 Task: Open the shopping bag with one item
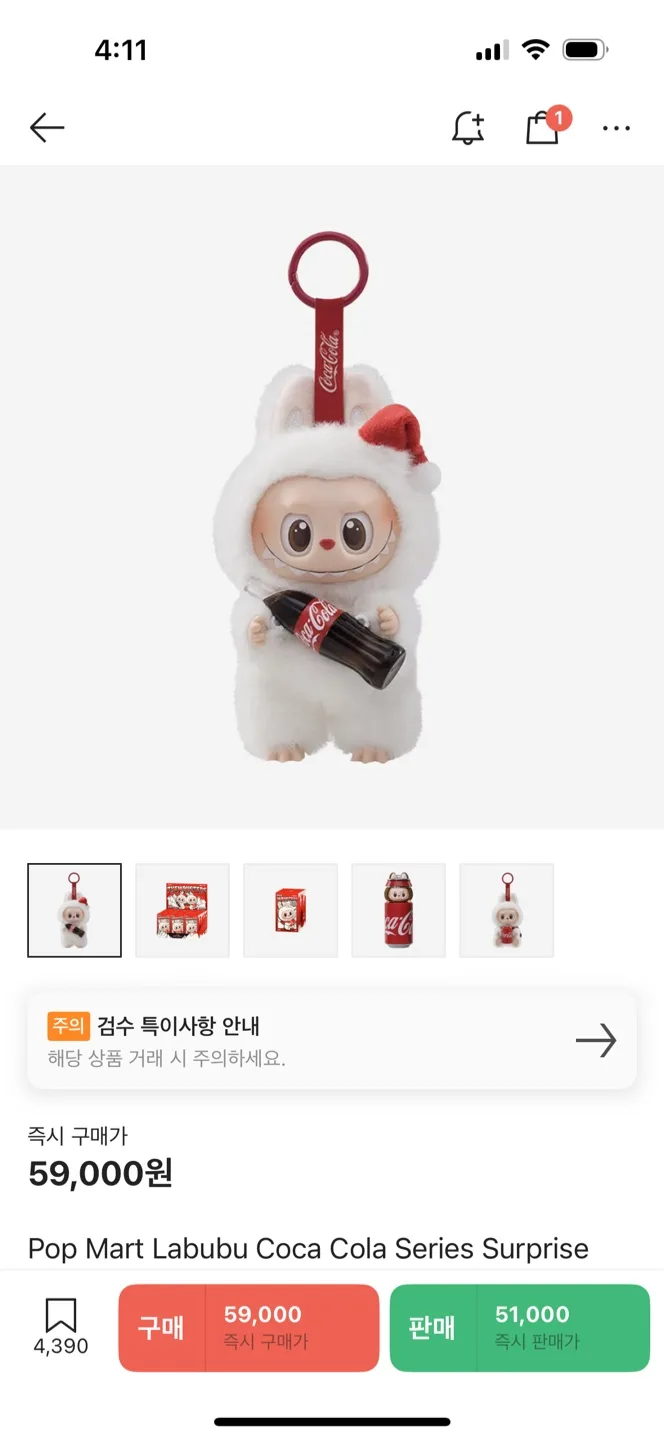pos(546,126)
